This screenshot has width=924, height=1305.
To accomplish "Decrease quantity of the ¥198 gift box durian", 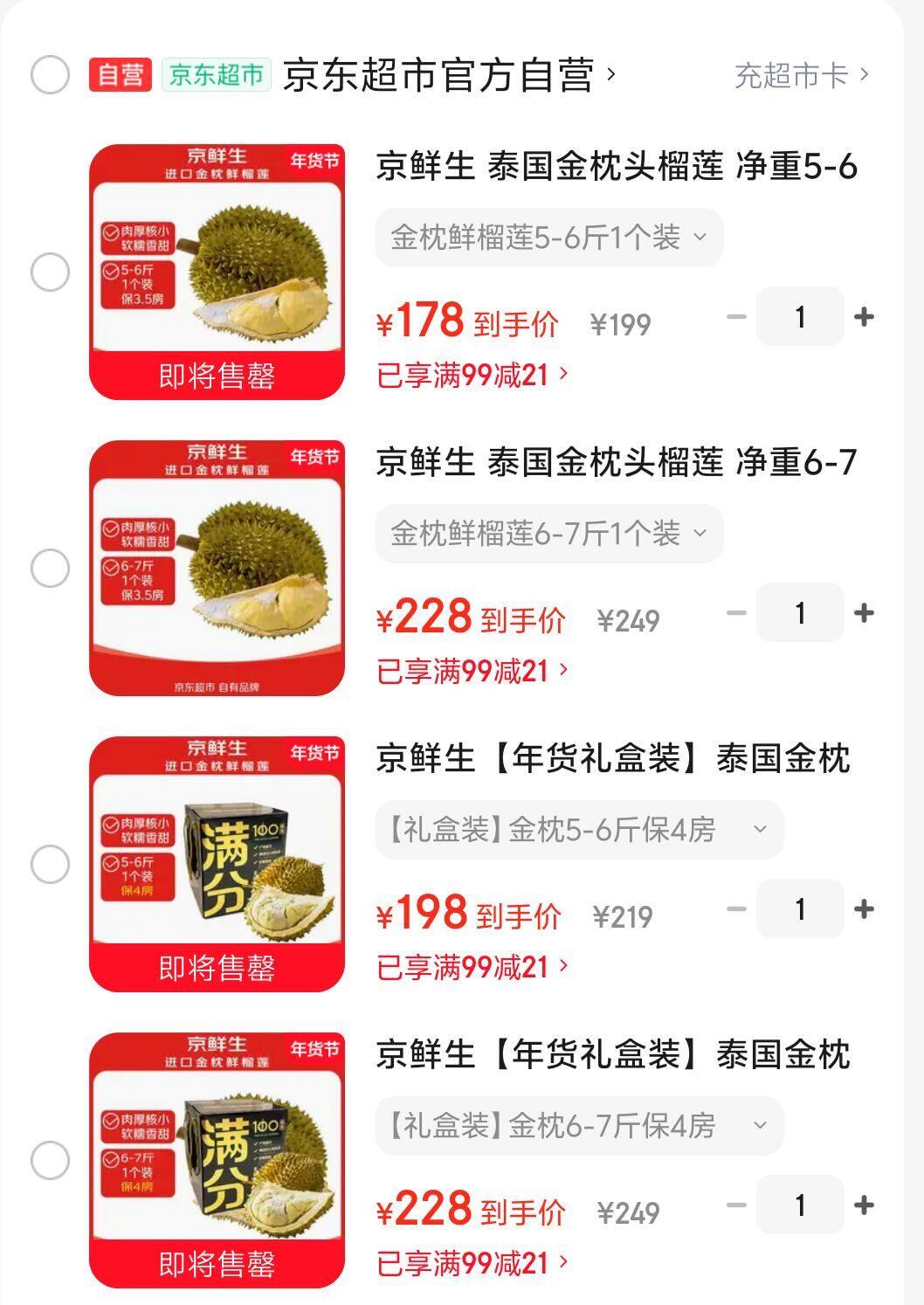I will (736, 908).
